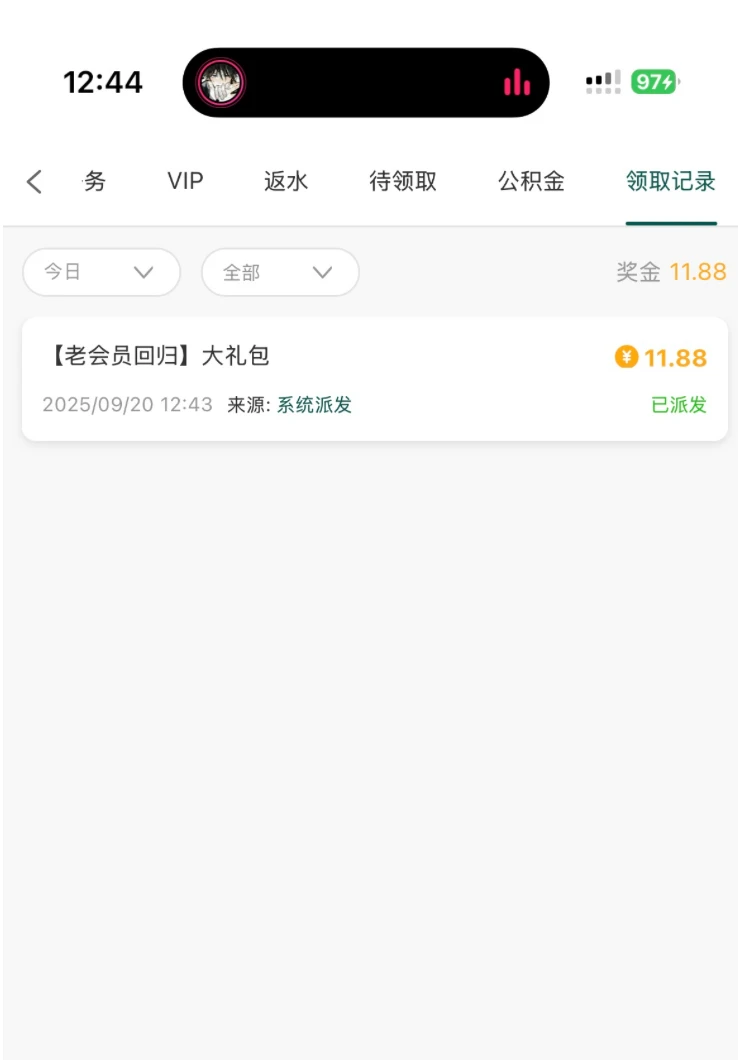The image size is (738, 1060).
Task: Switch to the VIP tab
Action: [185, 181]
